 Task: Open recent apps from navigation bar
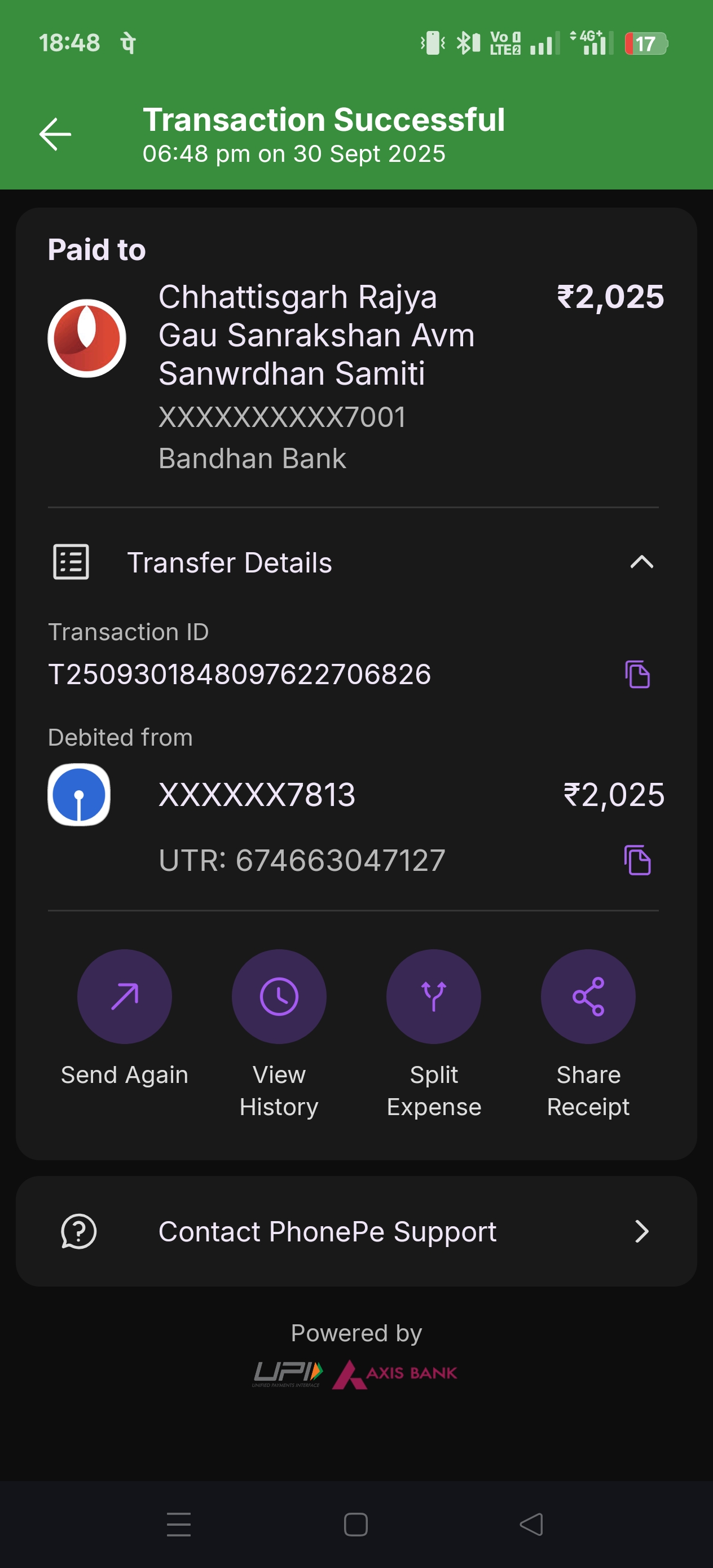(178, 1525)
